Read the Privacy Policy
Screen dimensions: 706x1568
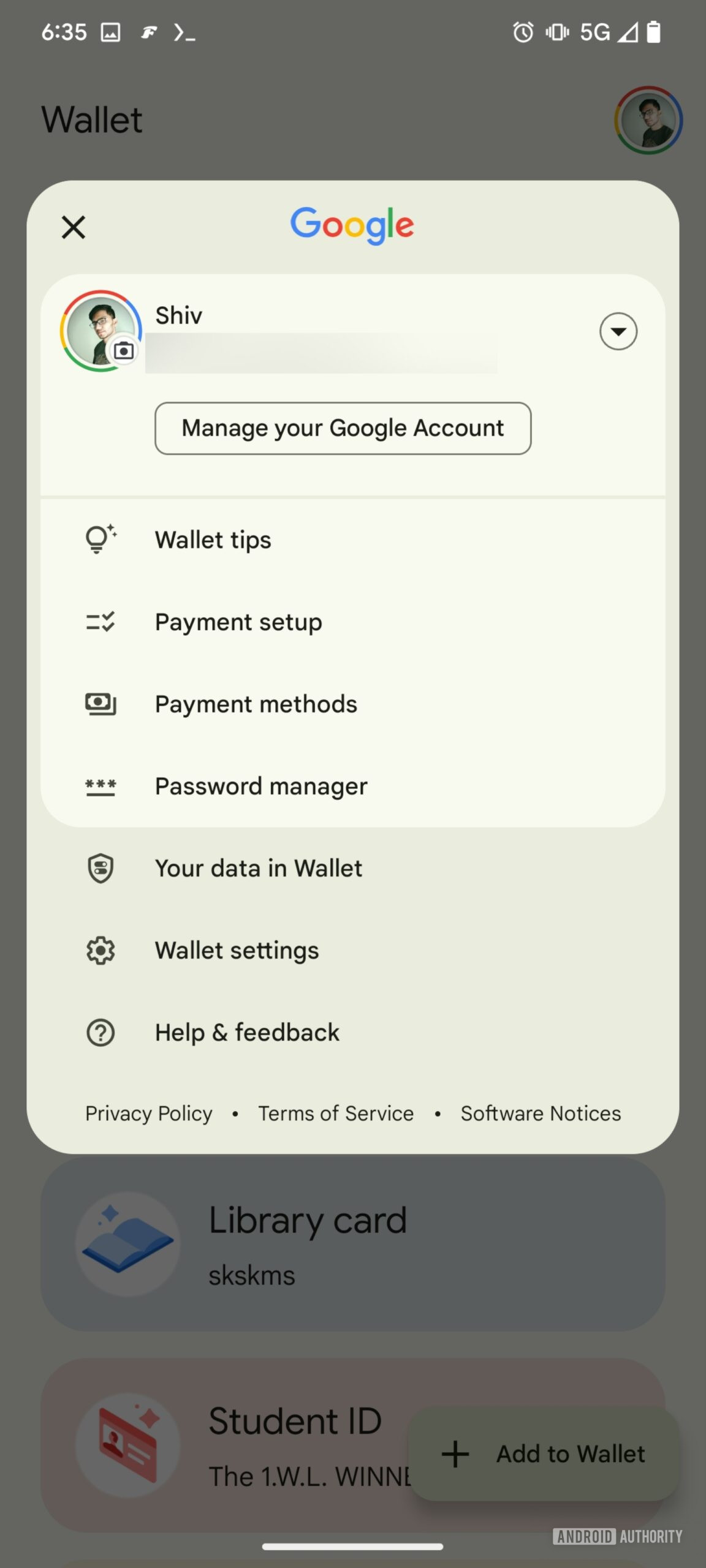coord(149,1113)
